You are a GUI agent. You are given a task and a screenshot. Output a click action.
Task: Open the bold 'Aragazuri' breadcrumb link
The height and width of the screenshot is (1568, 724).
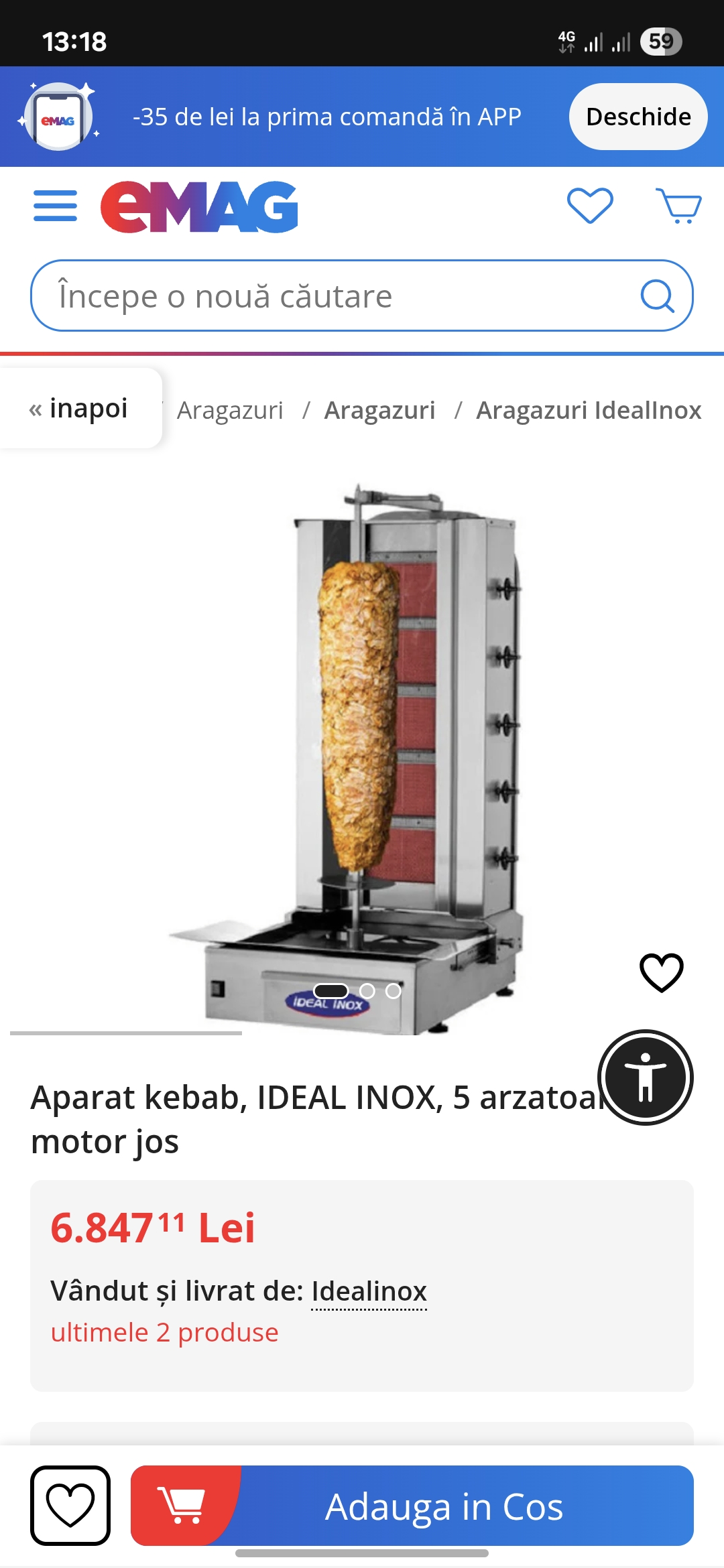point(379,410)
